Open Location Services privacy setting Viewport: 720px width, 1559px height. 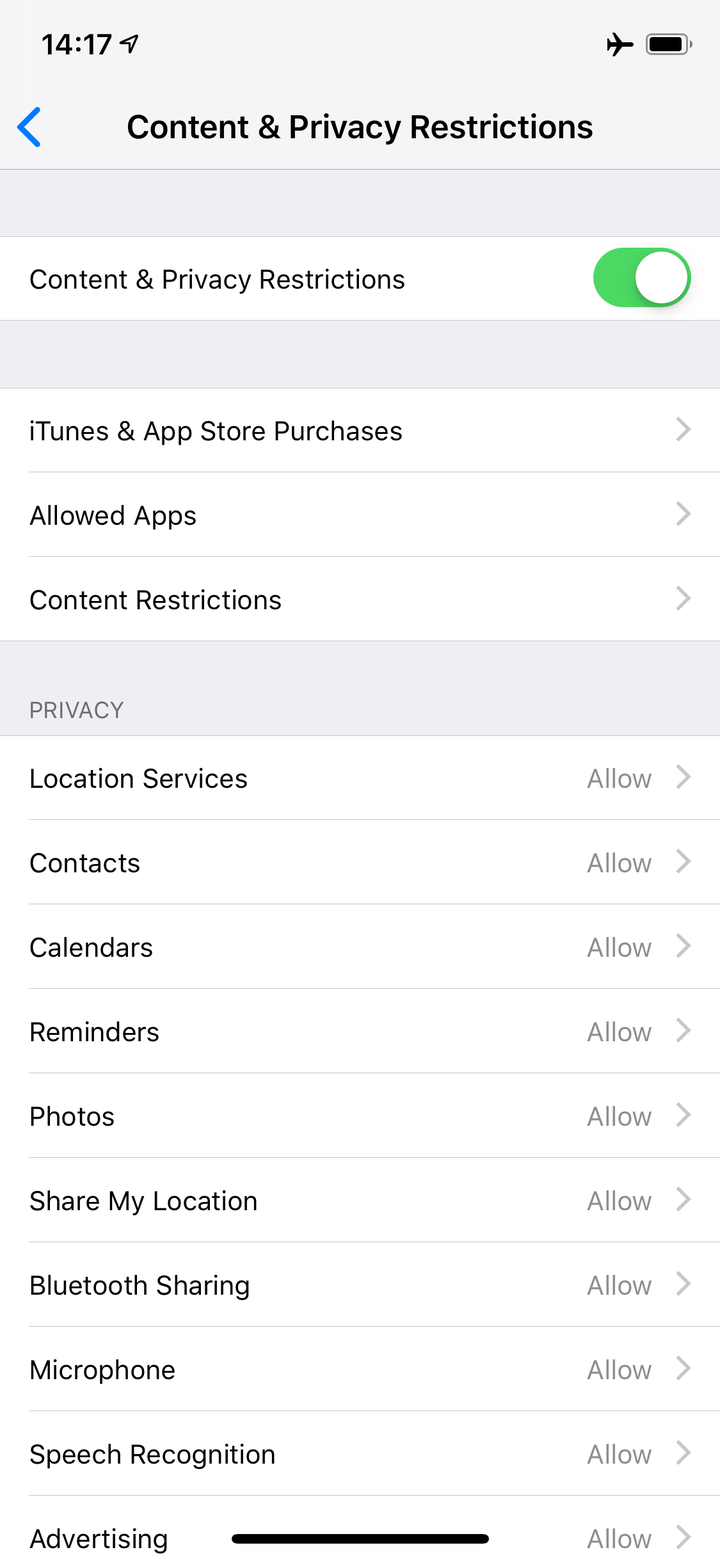[360, 778]
